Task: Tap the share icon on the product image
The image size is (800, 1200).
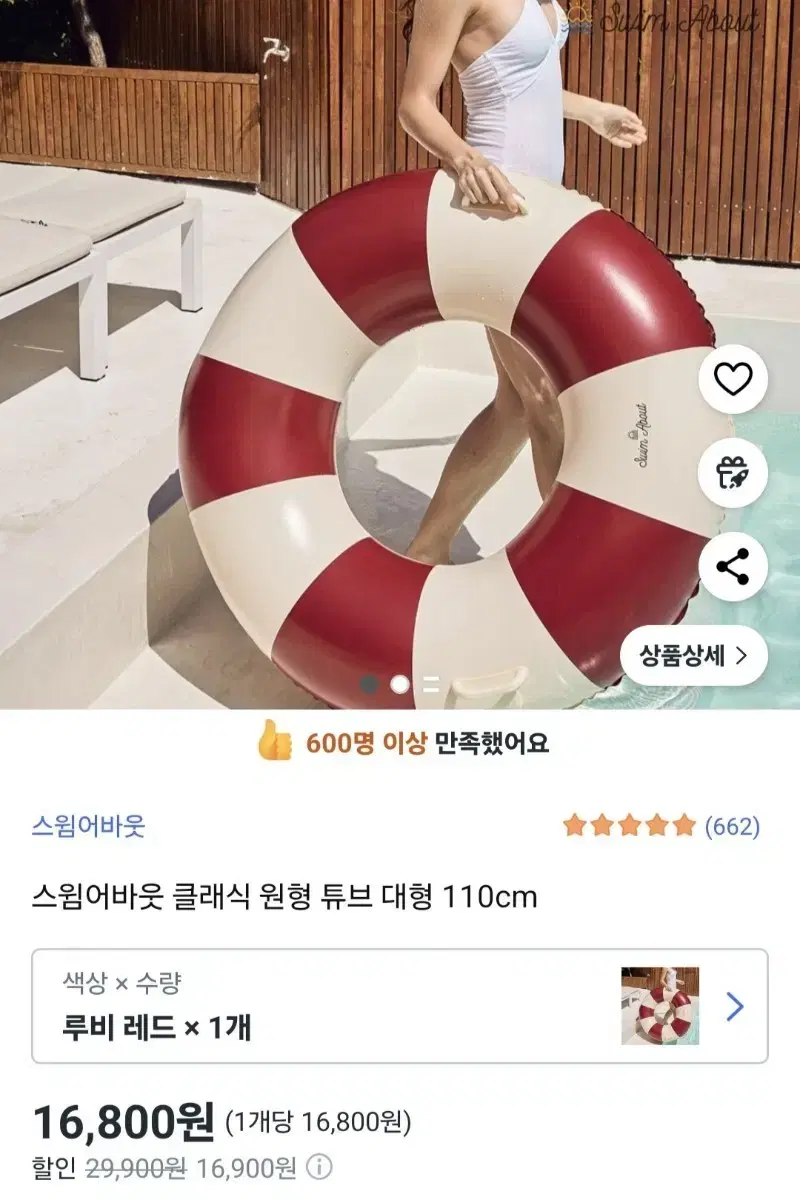Action: point(733,567)
